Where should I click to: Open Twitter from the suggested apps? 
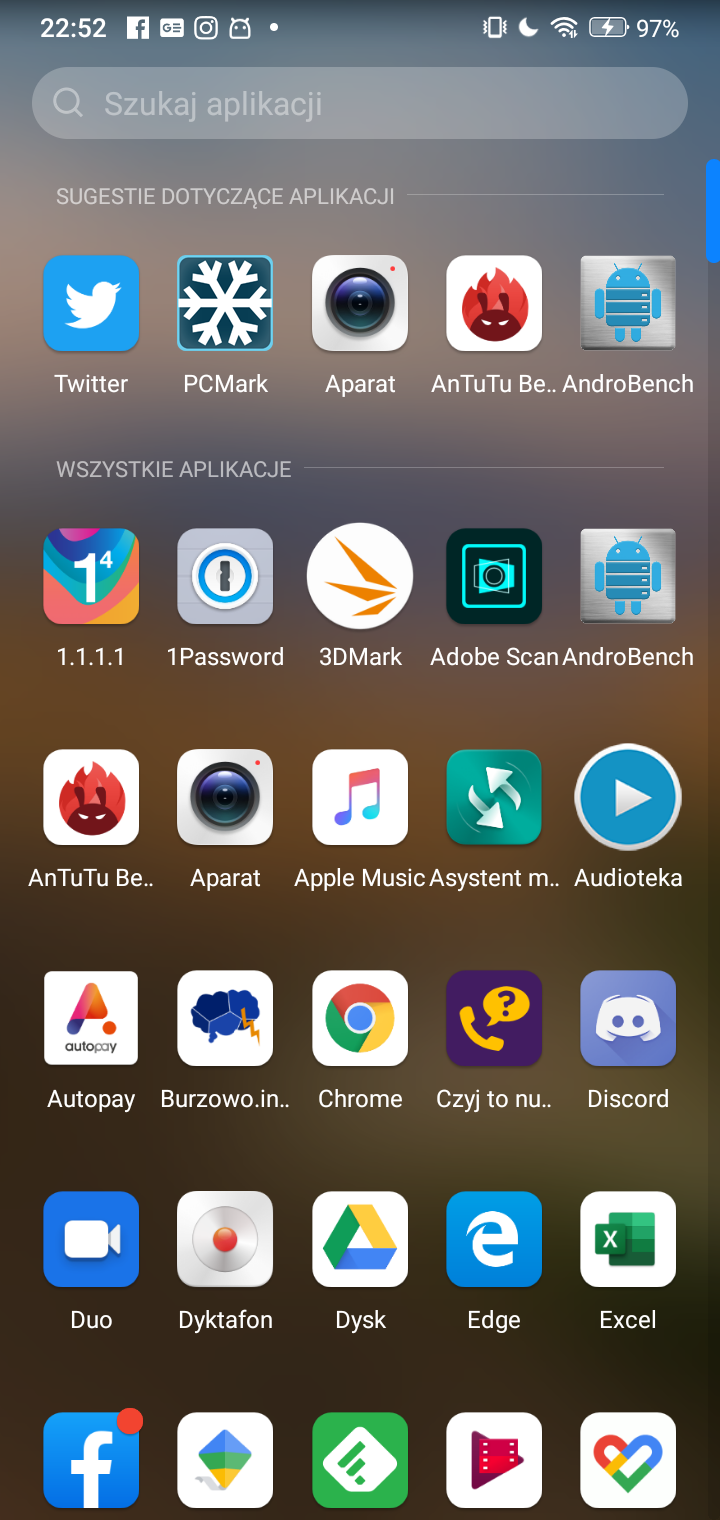click(91, 304)
